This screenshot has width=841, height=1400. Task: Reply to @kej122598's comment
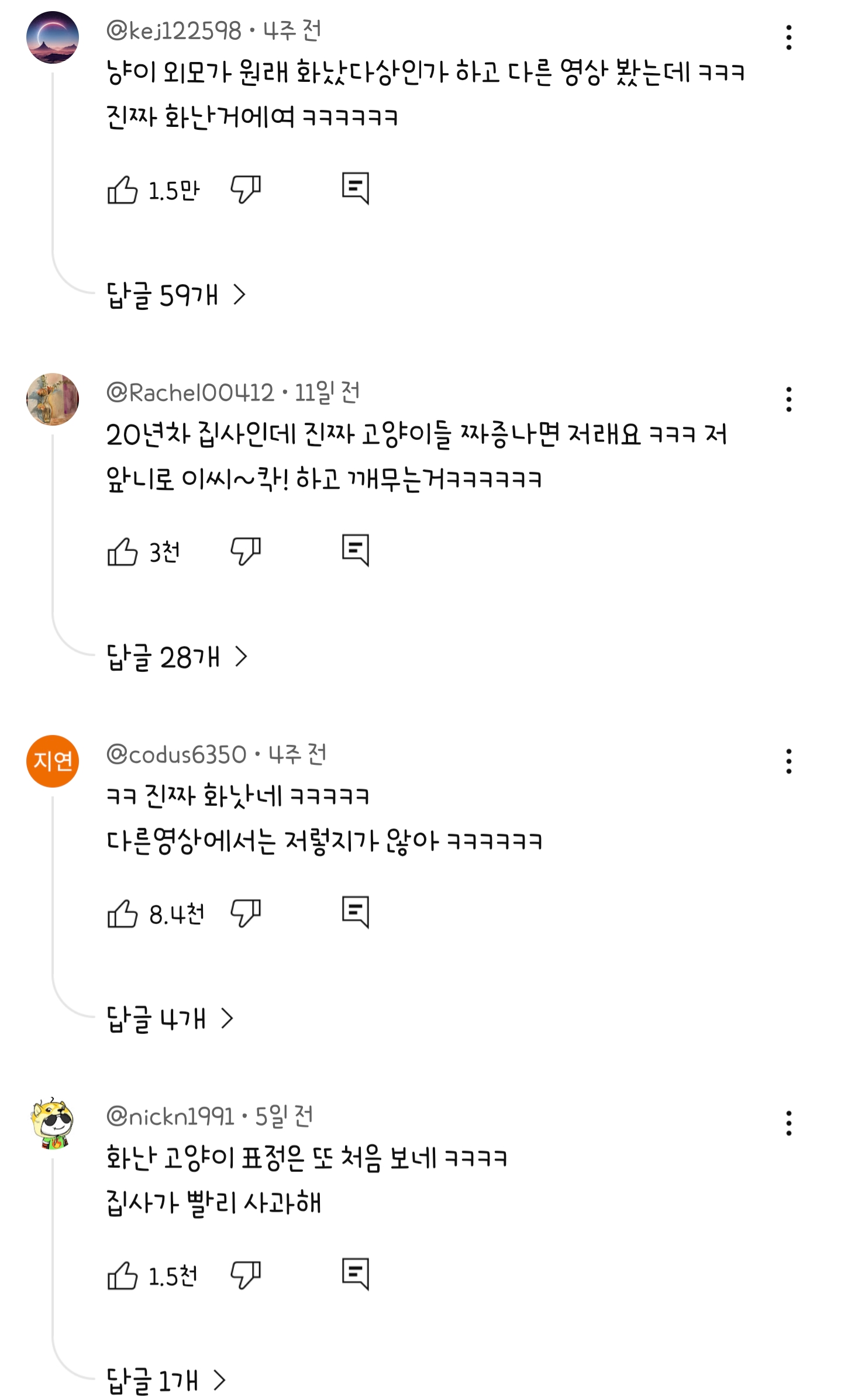click(356, 189)
